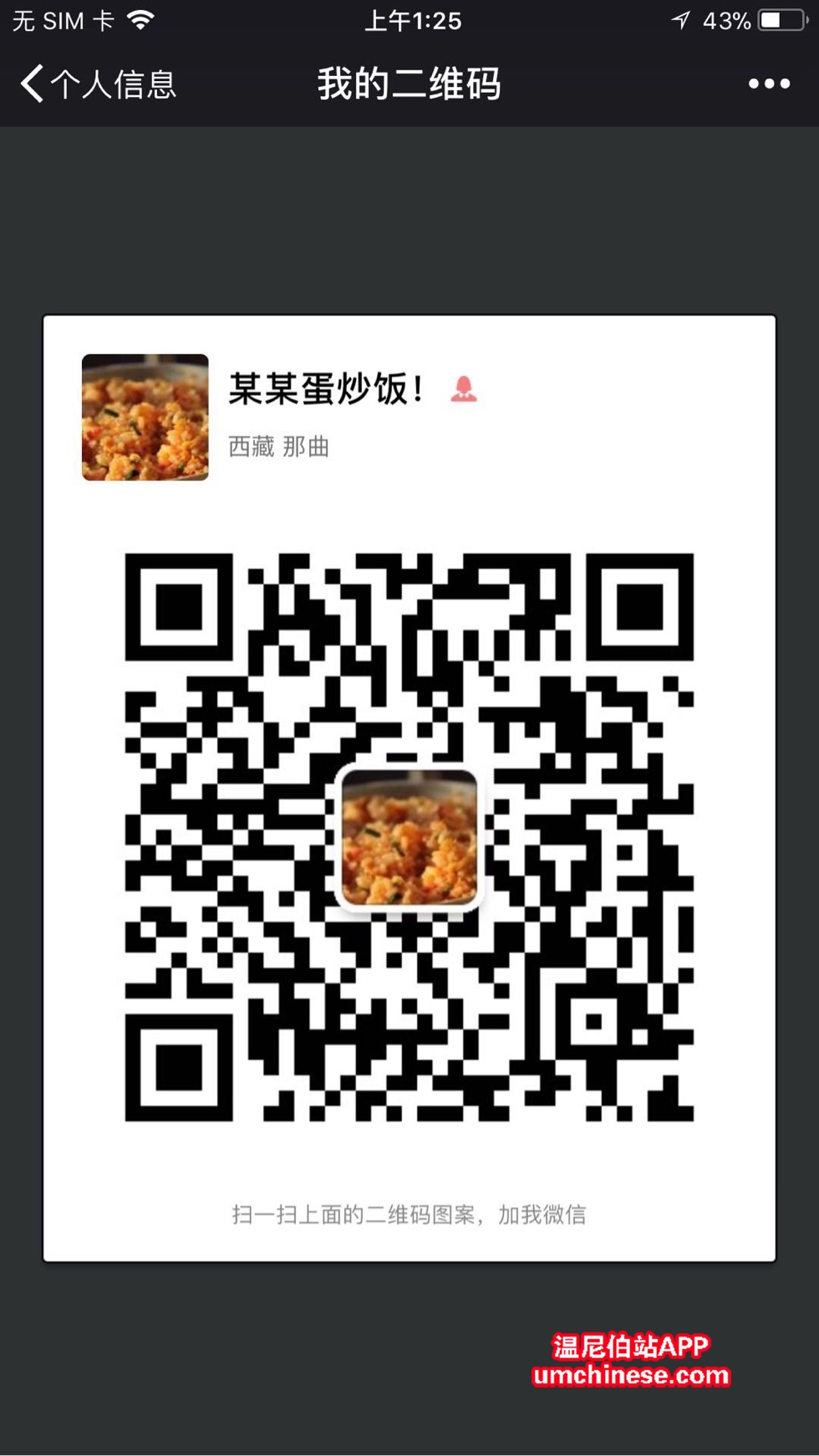Viewport: 819px width, 1456px height.
Task: Open the three-dot more options menu
Action: tap(768, 84)
